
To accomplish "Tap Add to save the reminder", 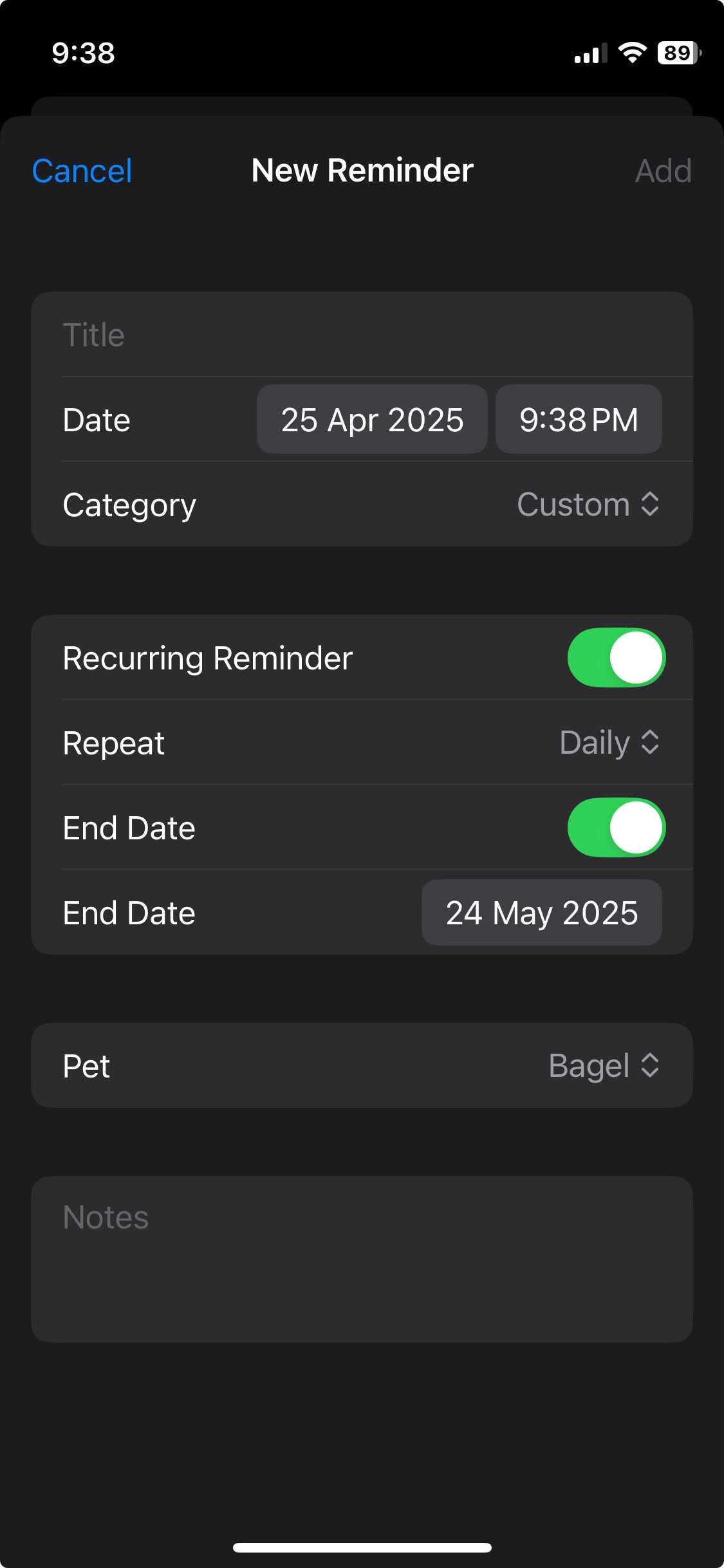I will 664,170.
